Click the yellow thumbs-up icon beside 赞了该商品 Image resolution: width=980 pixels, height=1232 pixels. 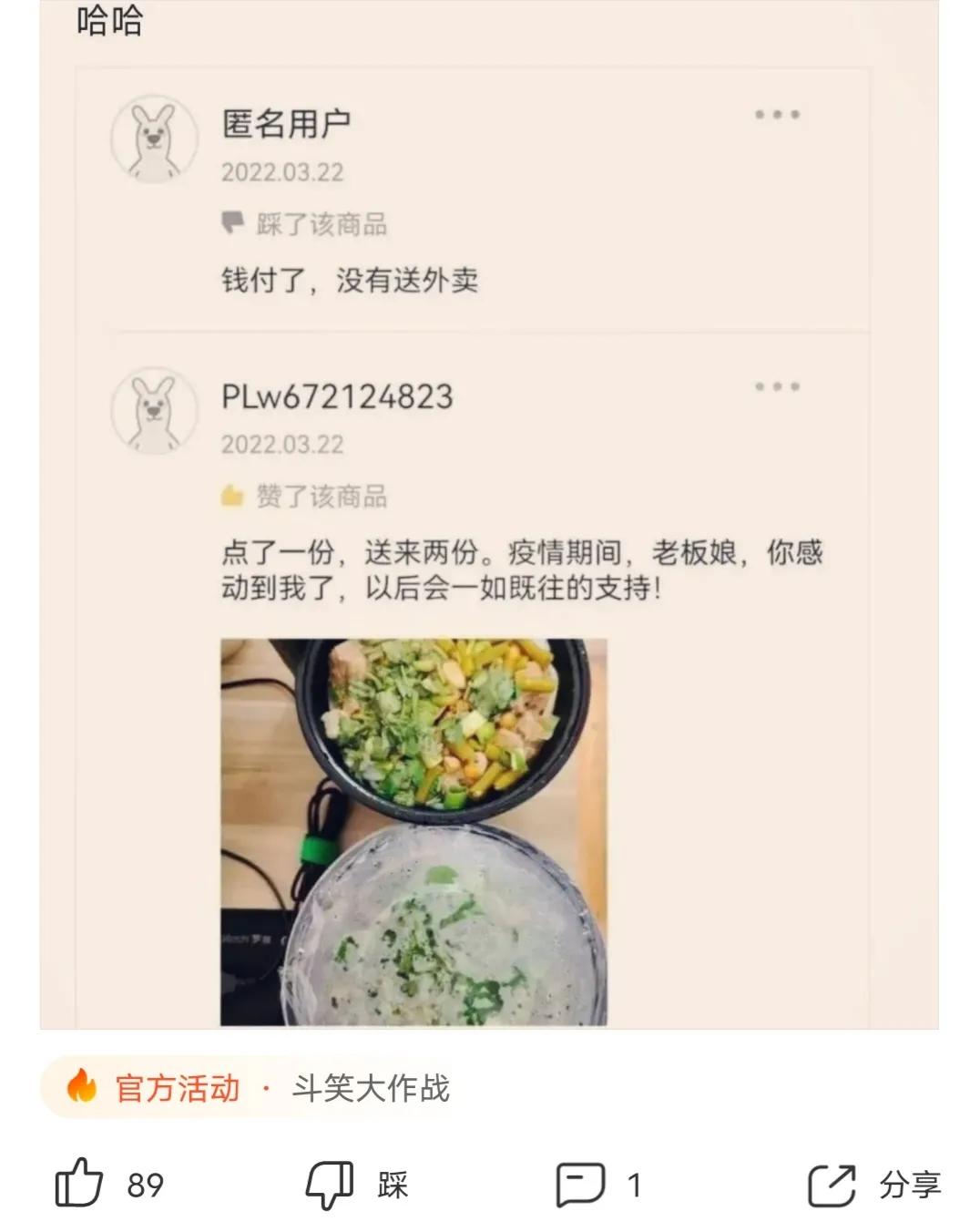point(234,495)
